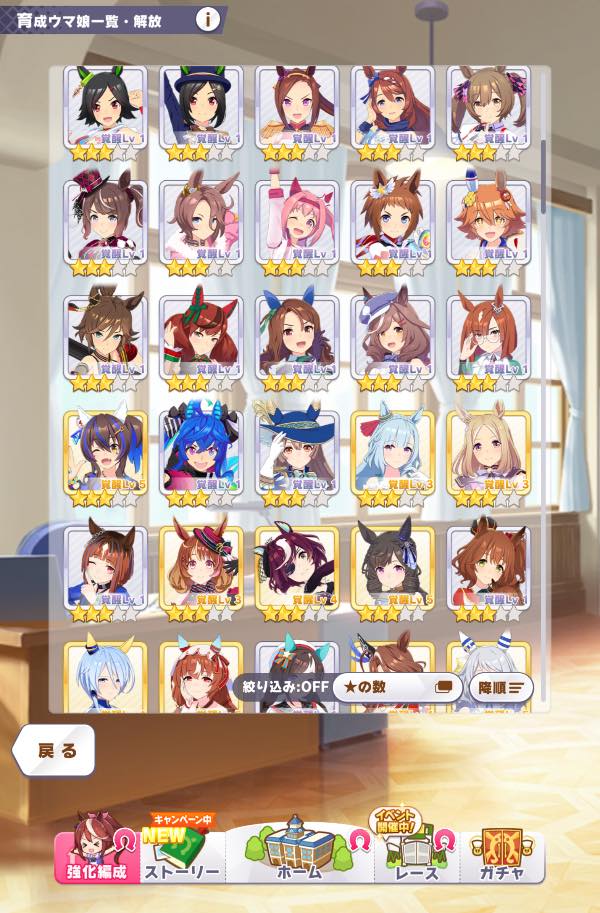The width and height of the screenshot is (600, 913).
Task: Open the 絞り込み:OFF filter button
Action: point(285,687)
